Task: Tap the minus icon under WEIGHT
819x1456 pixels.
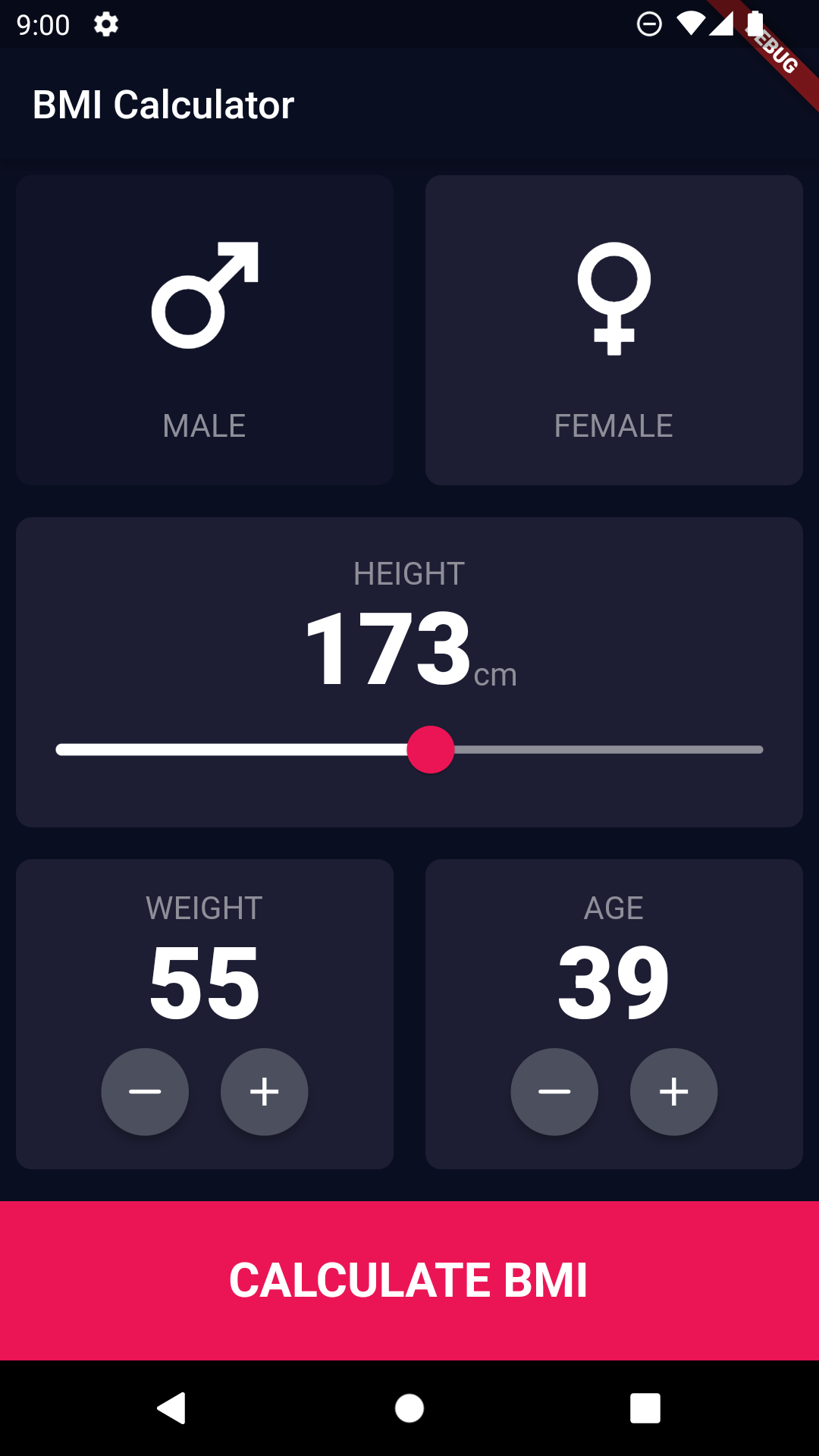Action: 145,1092
